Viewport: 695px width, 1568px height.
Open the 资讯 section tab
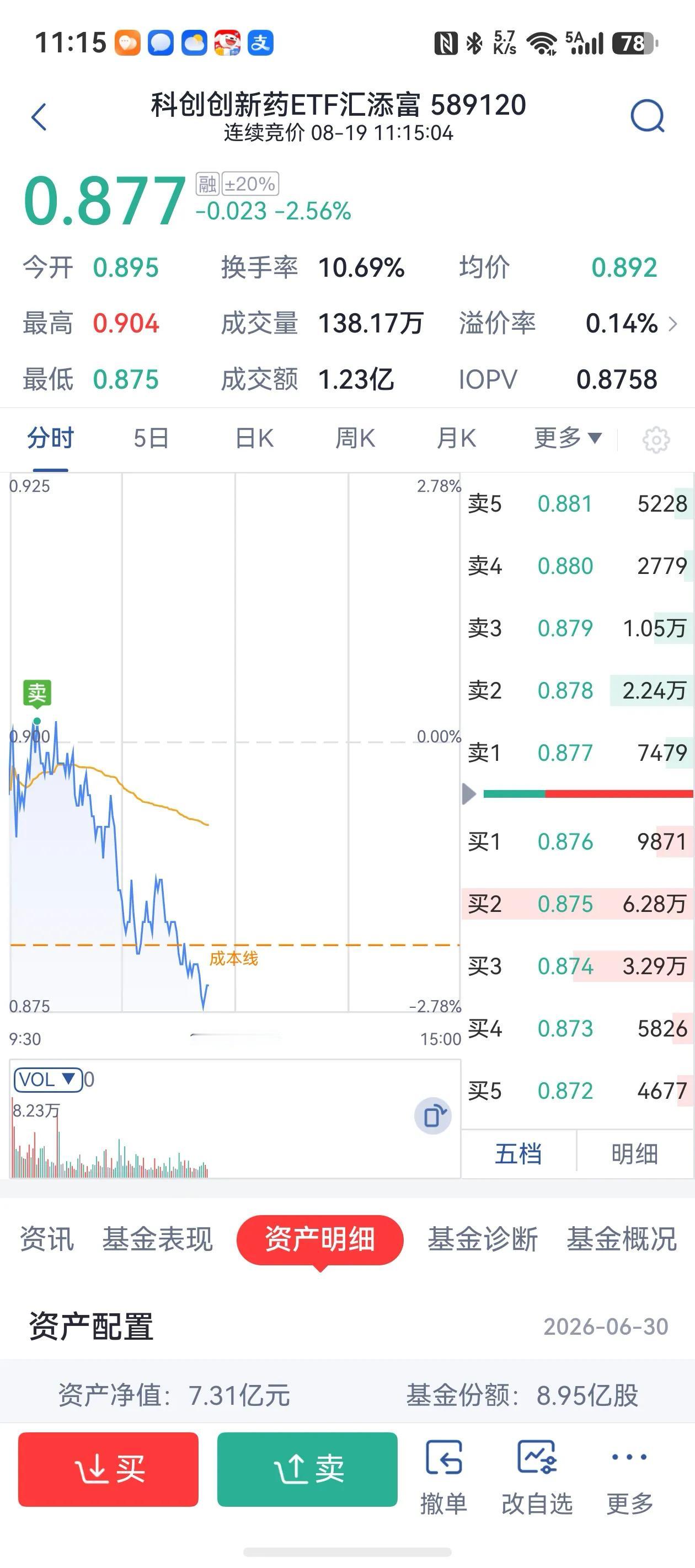[x=47, y=1239]
